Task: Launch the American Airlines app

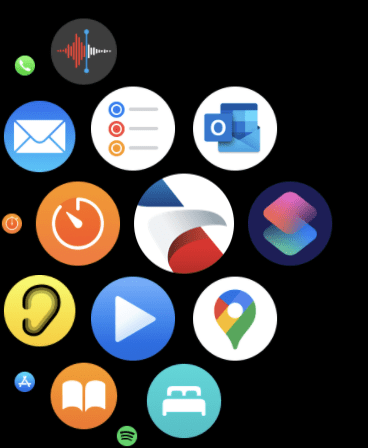Action: [184, 223]
